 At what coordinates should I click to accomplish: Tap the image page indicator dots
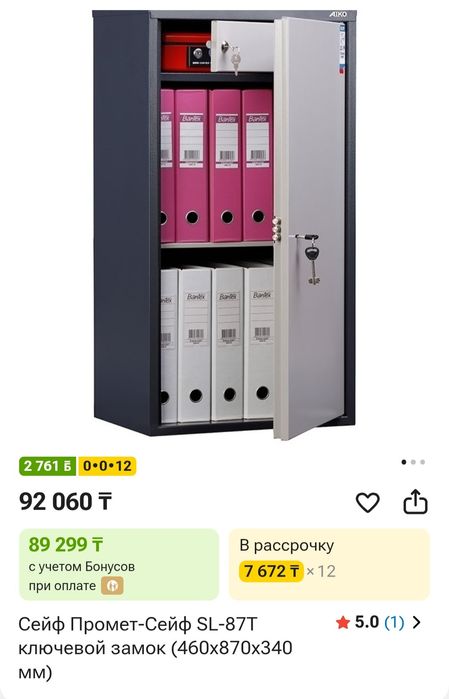(x=413, y=462)
